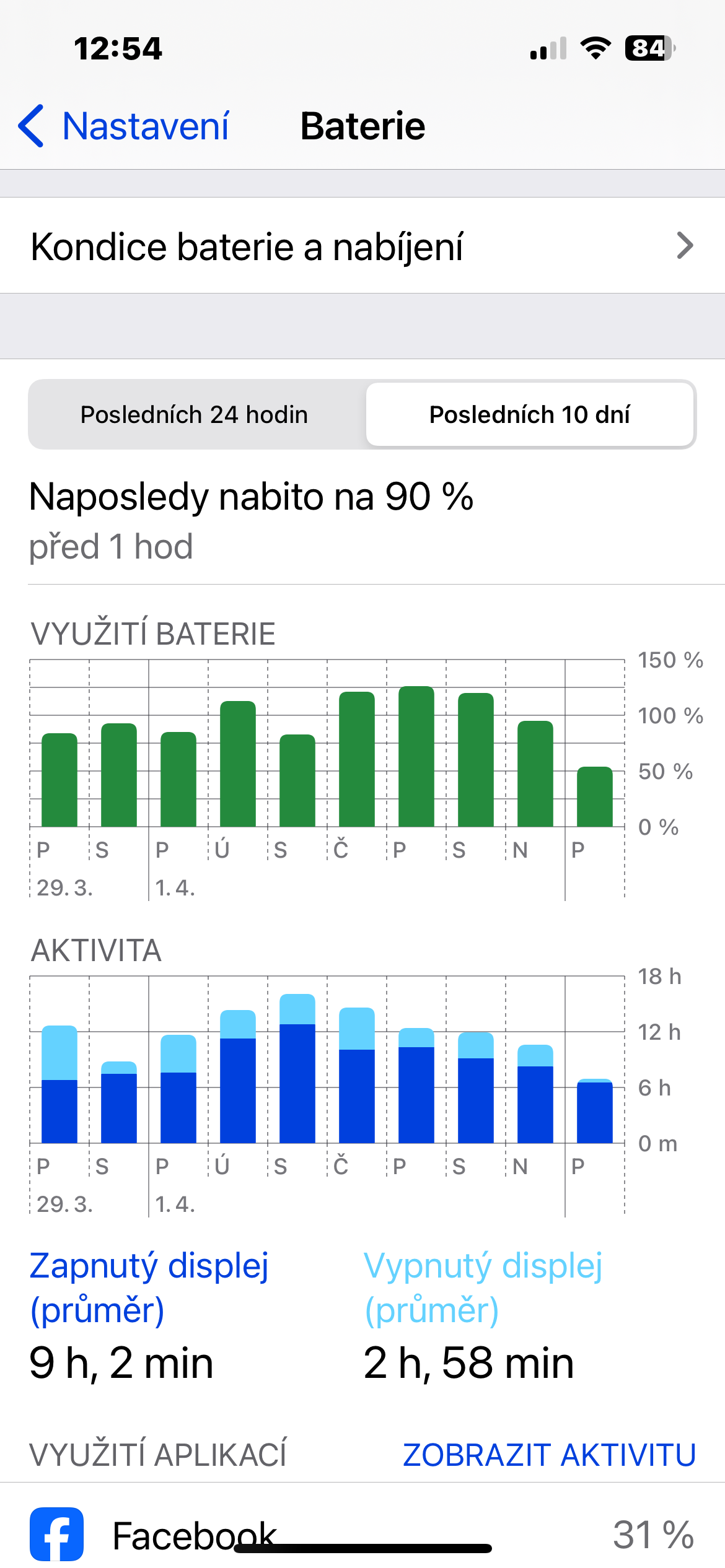Viewport: 725px width, 1568px height.
Task: Switch to Posledních 24 hodin
Action: pos(195,414)
